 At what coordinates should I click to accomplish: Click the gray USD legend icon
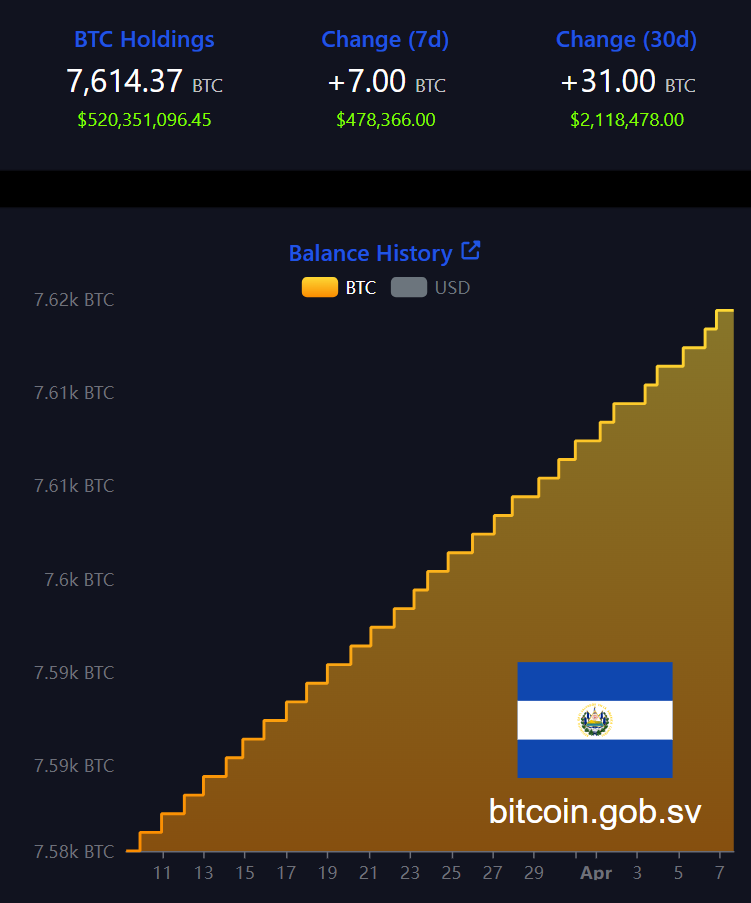(x=408, y=286)
